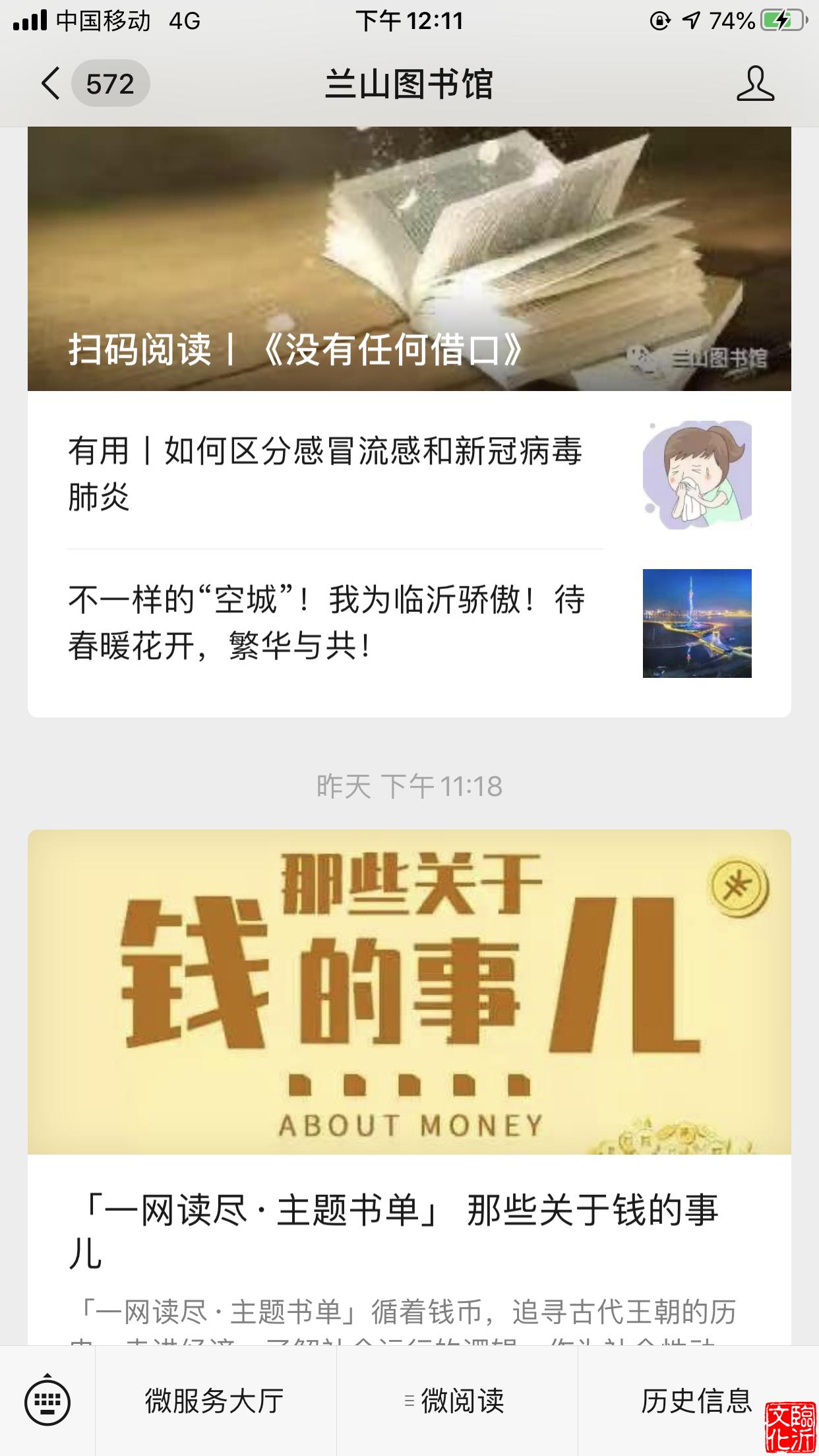Screen dimensions: 819x1456
Task: Go back to the chat list
Action: pos(51,84)
